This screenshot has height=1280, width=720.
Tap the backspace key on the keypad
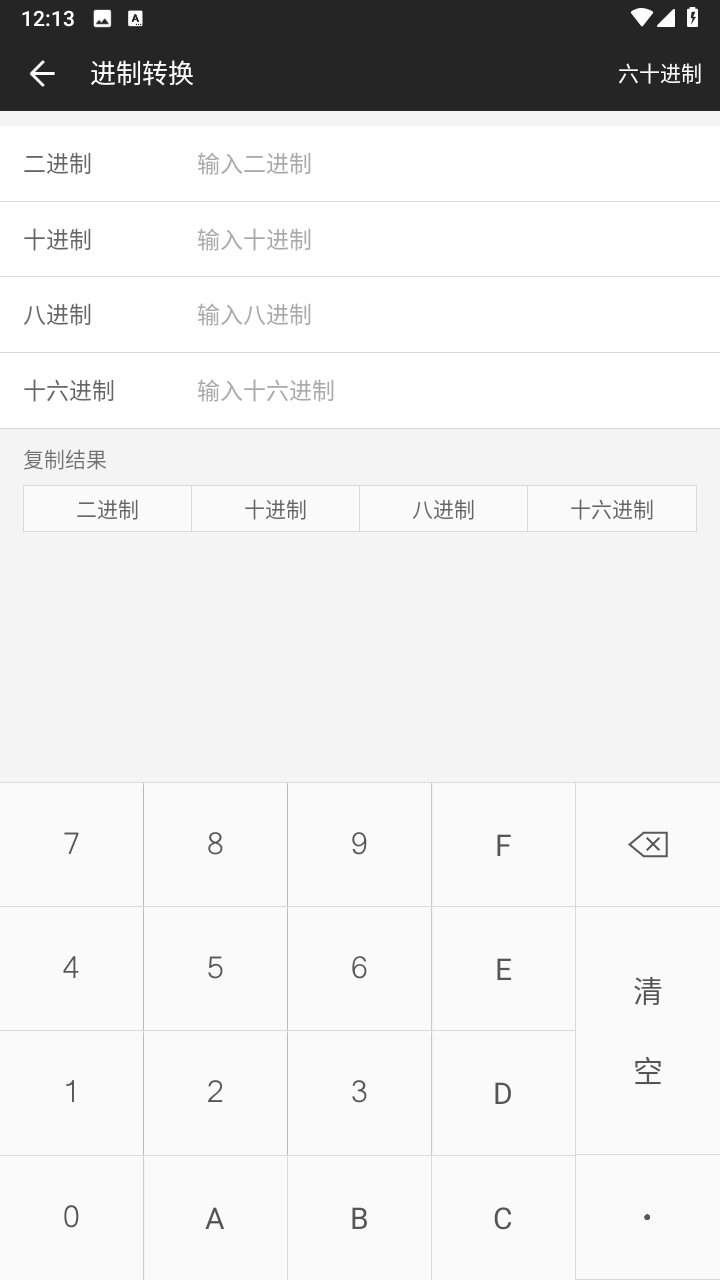click(x=648, y=845)
